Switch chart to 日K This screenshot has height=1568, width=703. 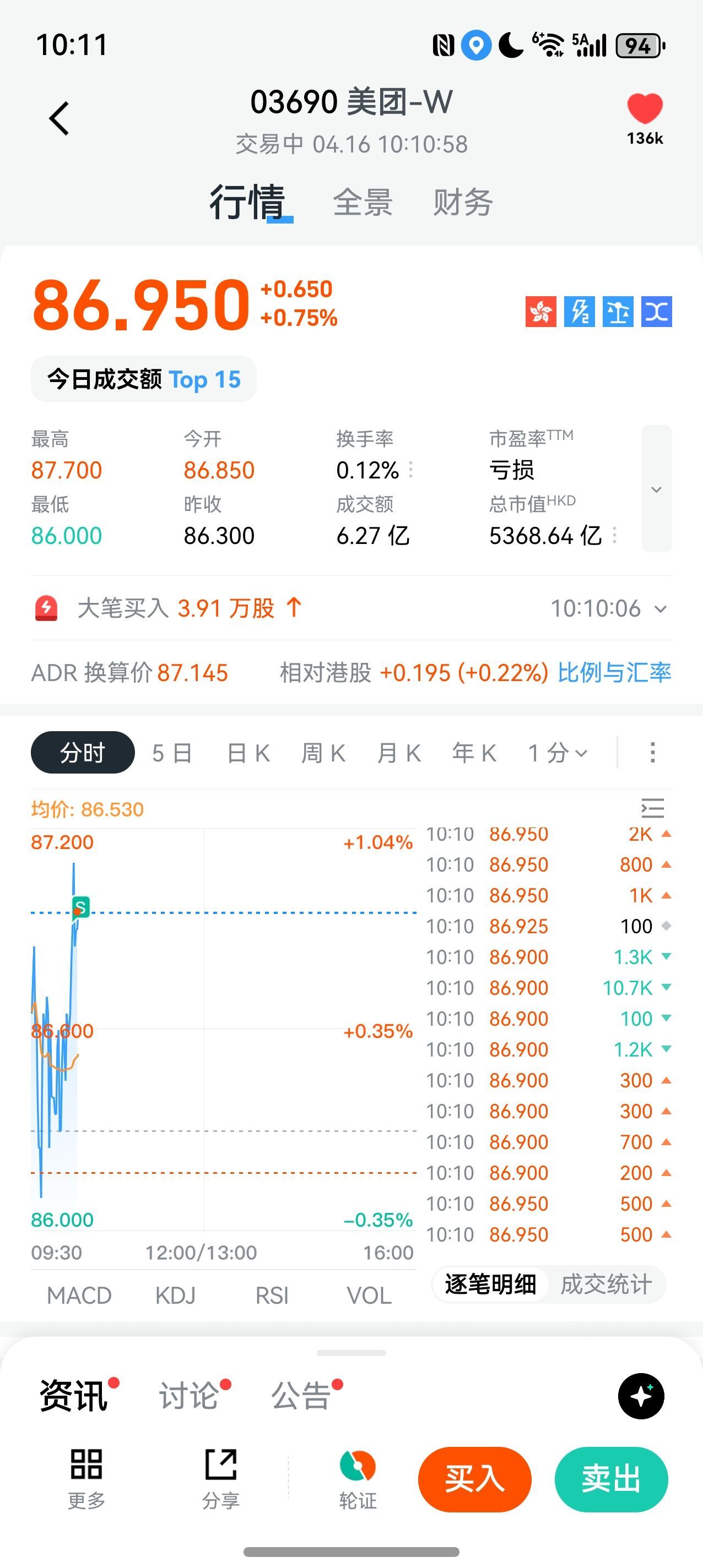(248, 753)
